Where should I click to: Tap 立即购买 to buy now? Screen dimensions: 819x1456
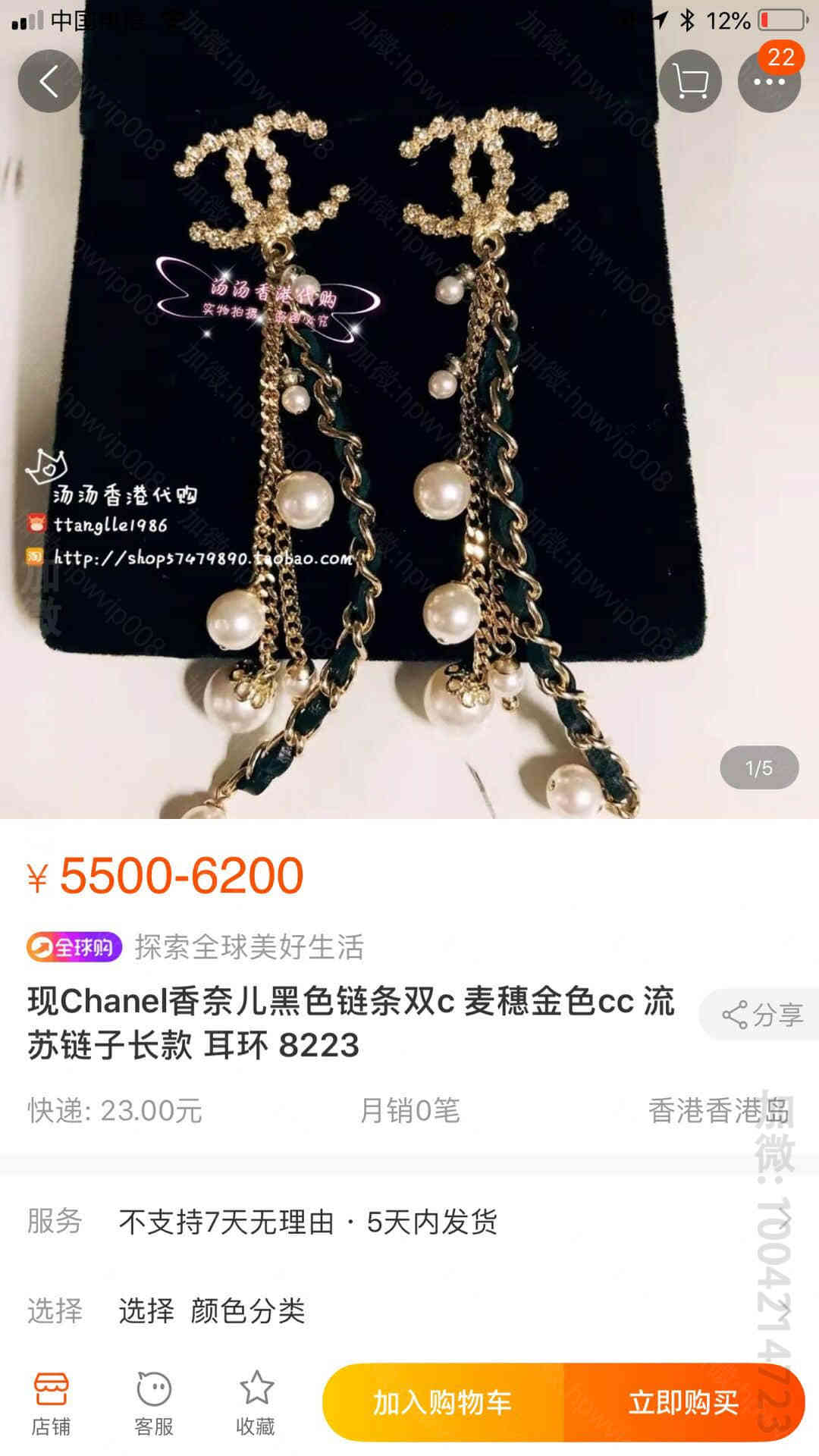coord(684,1403)
